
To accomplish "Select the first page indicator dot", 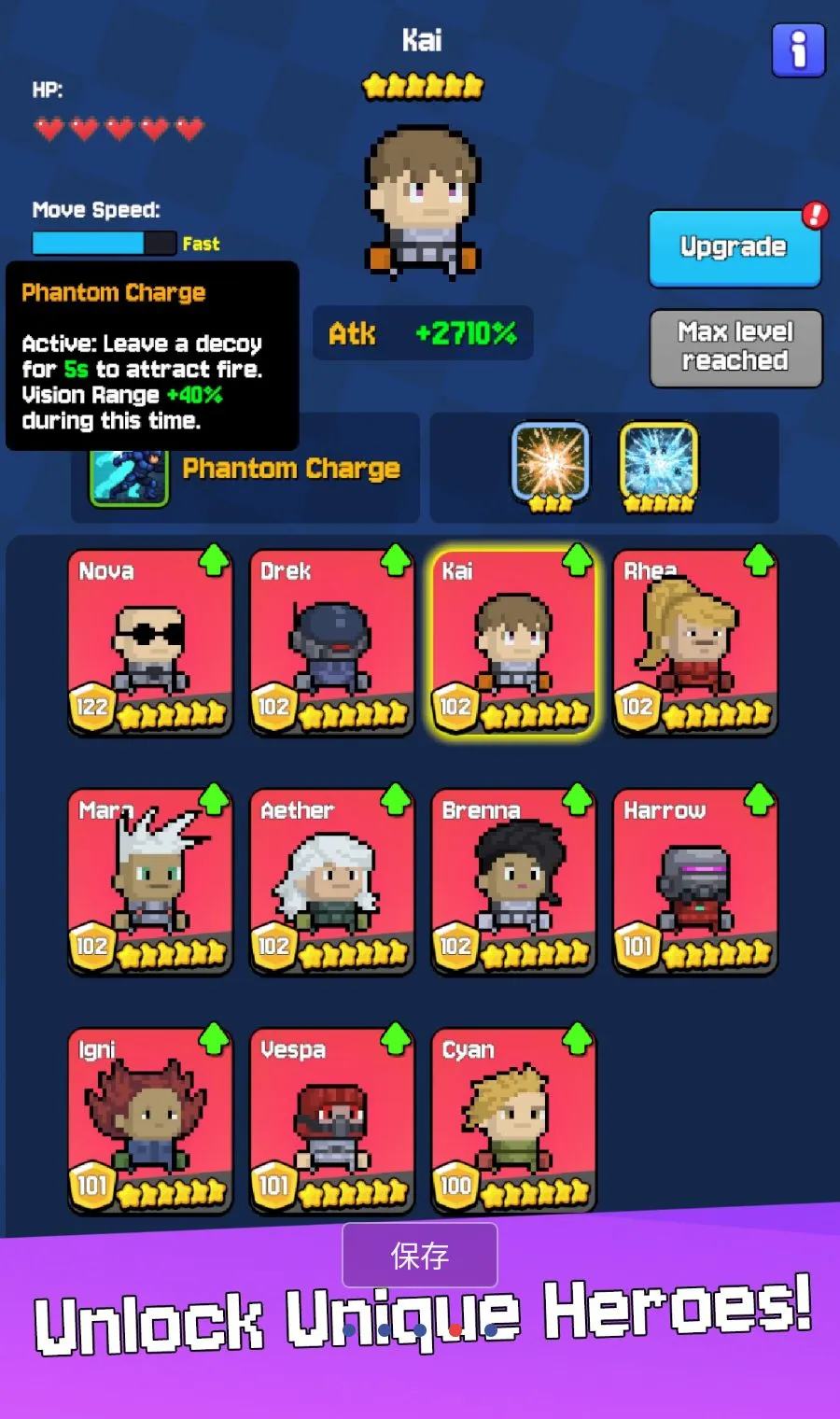I will click(348, 1329).
